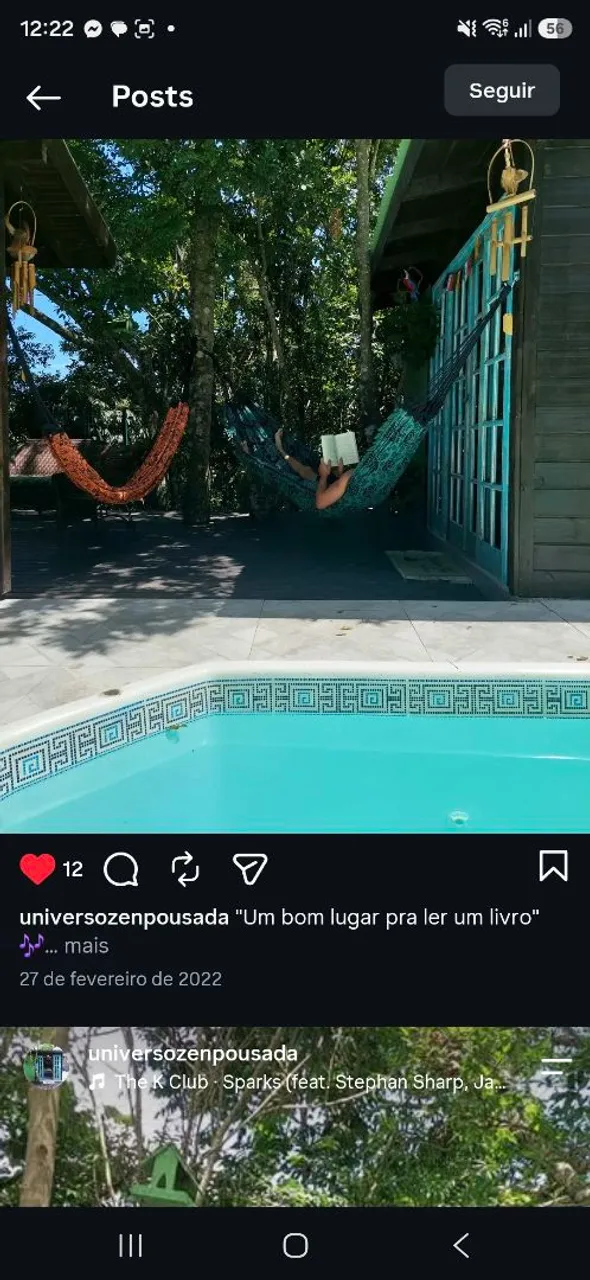
Task: Open comments on the hammock post
Action: [x=121, y=869]
